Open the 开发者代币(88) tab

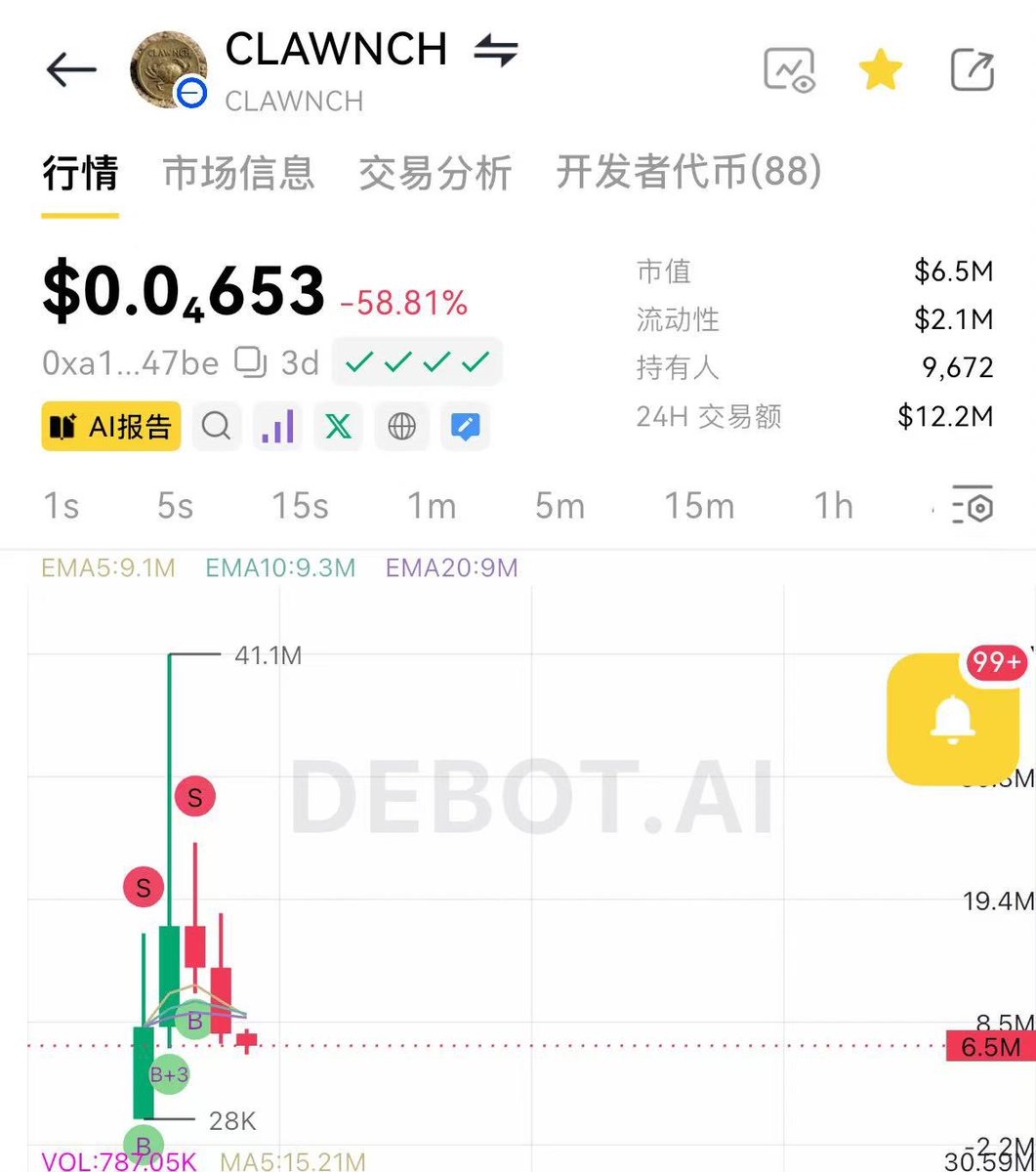coord(688,173)
